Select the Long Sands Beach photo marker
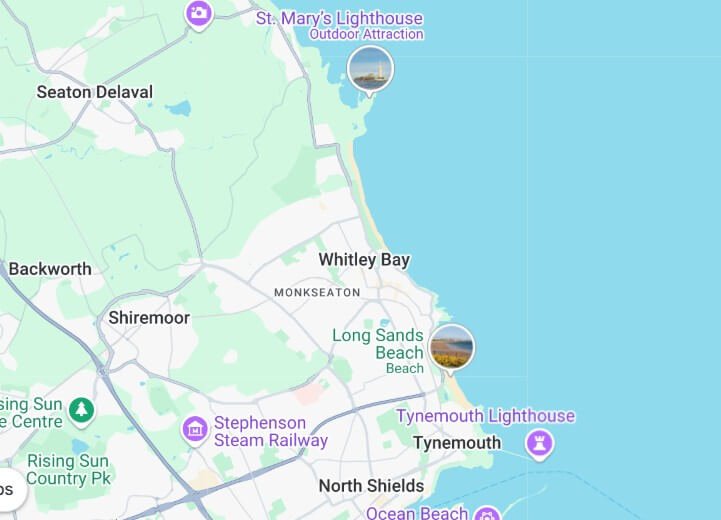The image size is (721, 520). (451, 347)
